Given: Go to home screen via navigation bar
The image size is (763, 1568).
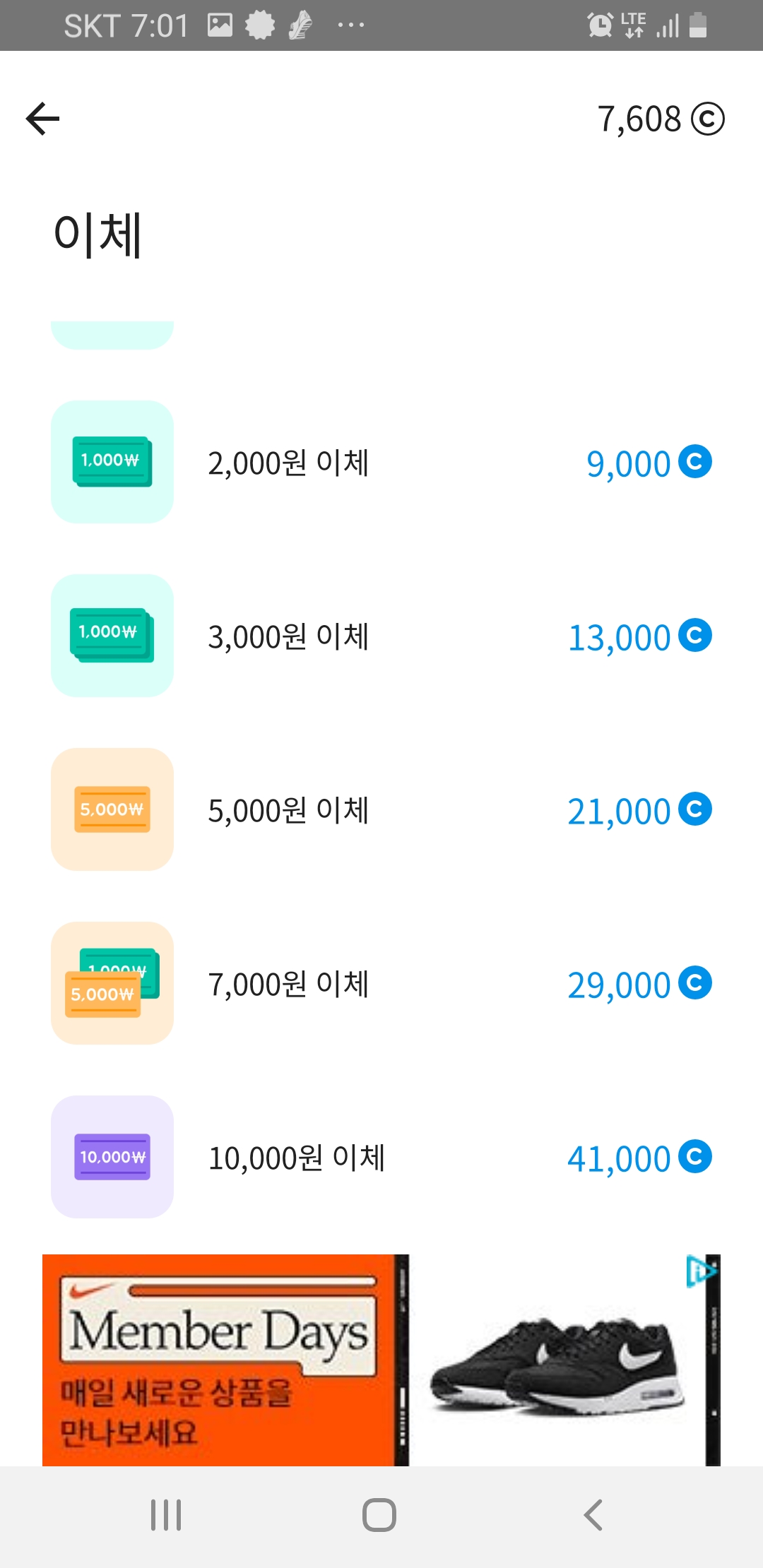Looking at the screenshot, I should point(379,1515).
